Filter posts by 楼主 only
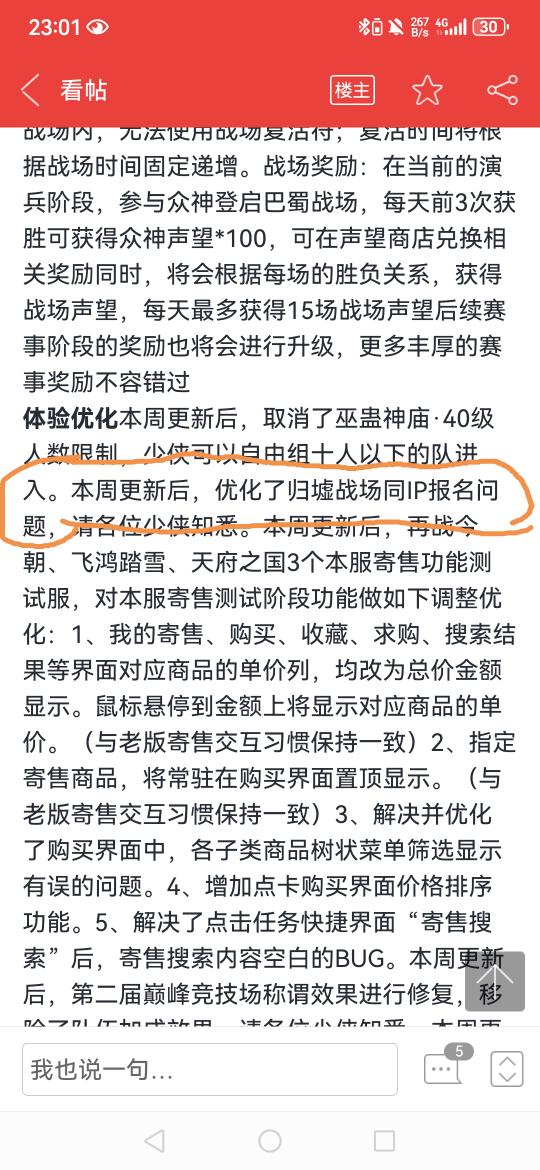This screenshot has height=1170, width=540. click(x=352, y=91)
